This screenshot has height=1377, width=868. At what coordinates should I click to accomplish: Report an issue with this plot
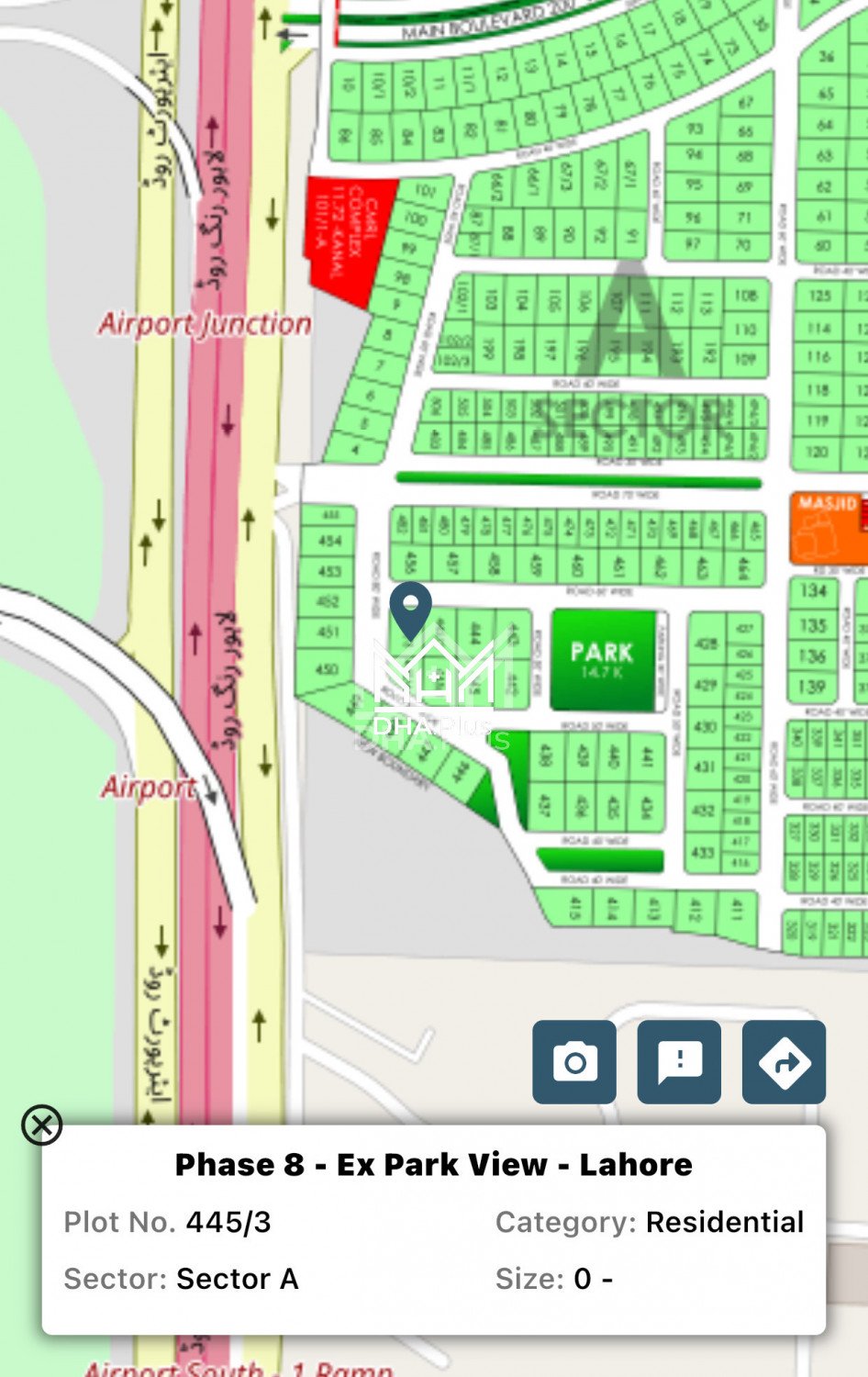[x=679, y=1062]
